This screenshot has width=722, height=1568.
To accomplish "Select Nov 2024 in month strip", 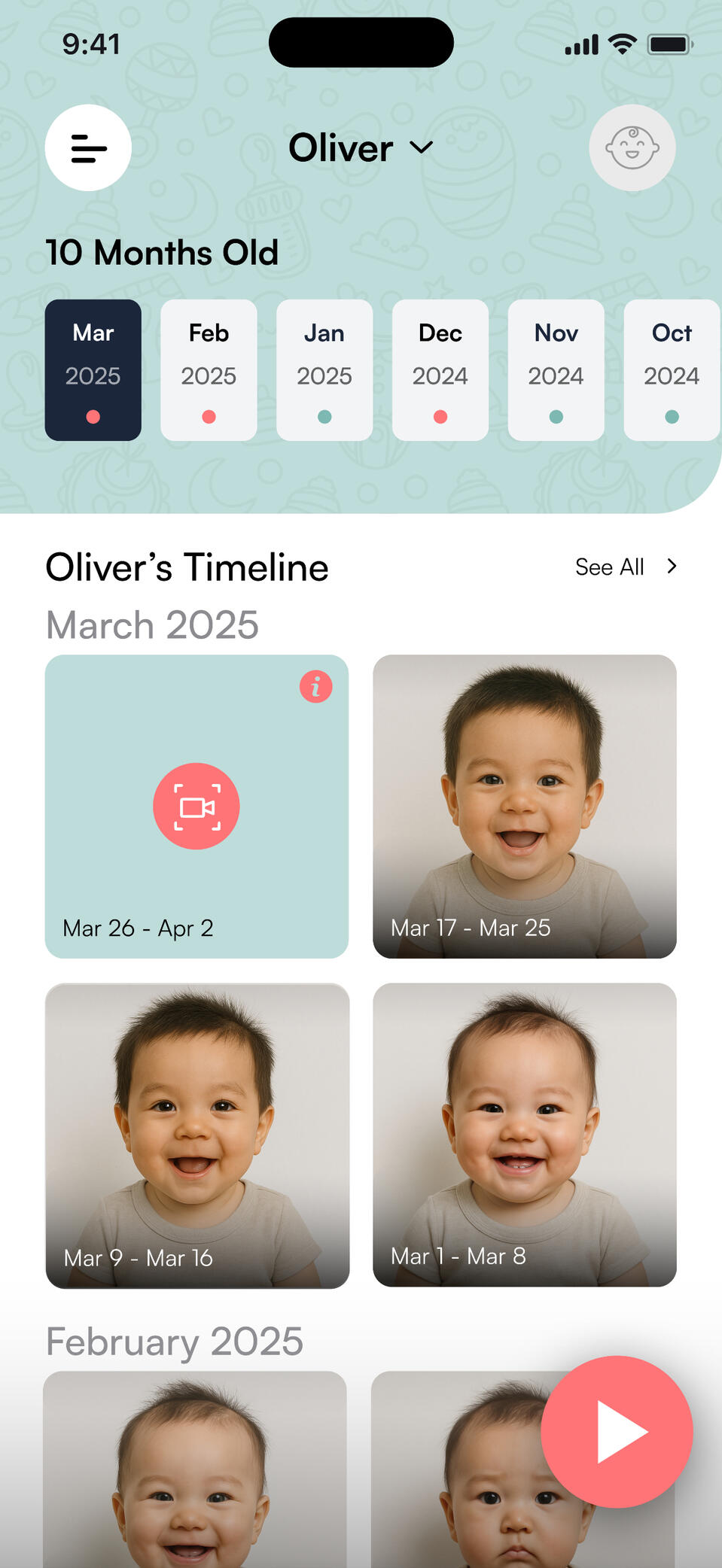I will (556, 369).
